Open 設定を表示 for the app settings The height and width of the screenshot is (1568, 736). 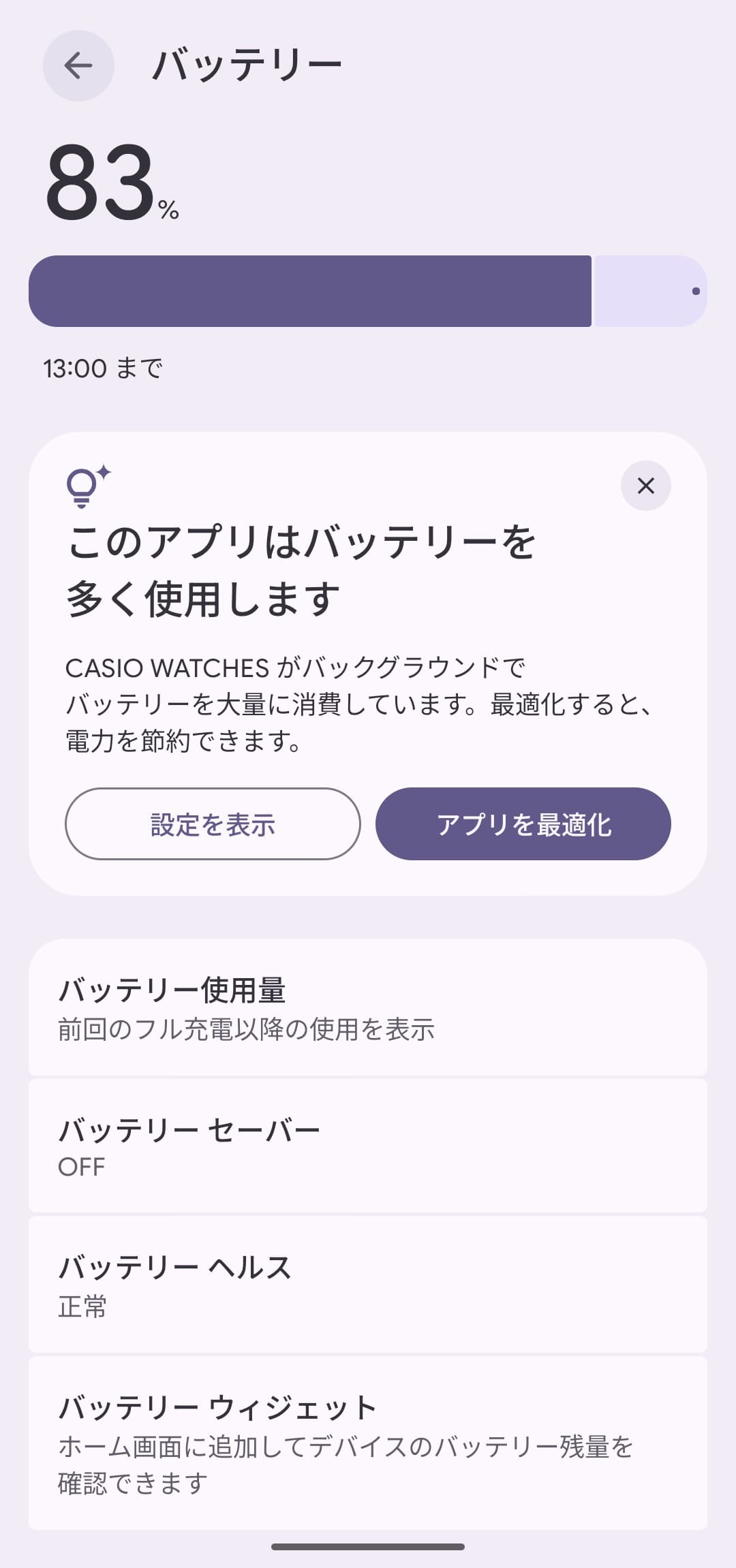pyautogui.click(x=213, y=824)
